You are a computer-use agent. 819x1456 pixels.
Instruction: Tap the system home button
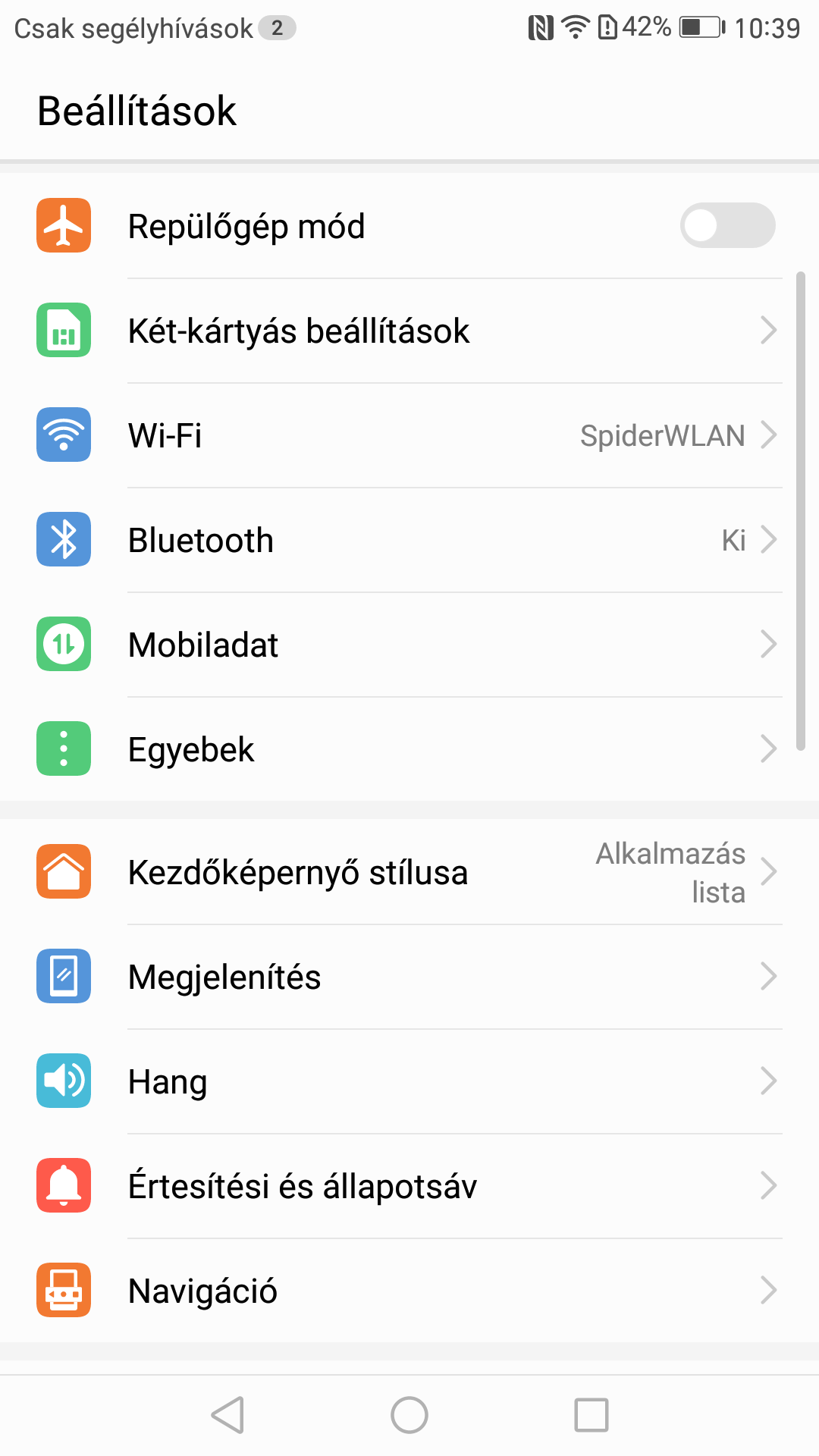click(409, 1415)
